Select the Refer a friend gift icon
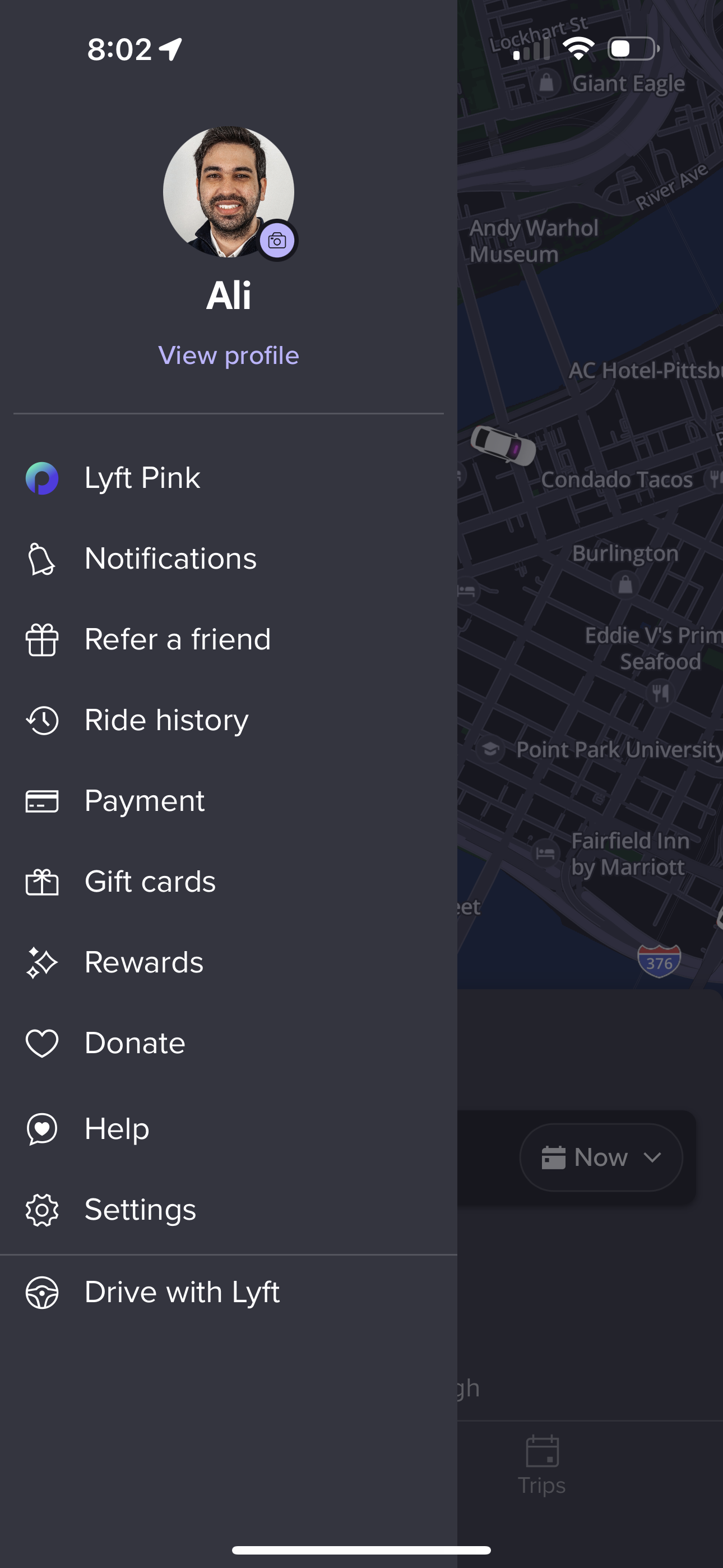 [41, 639]
